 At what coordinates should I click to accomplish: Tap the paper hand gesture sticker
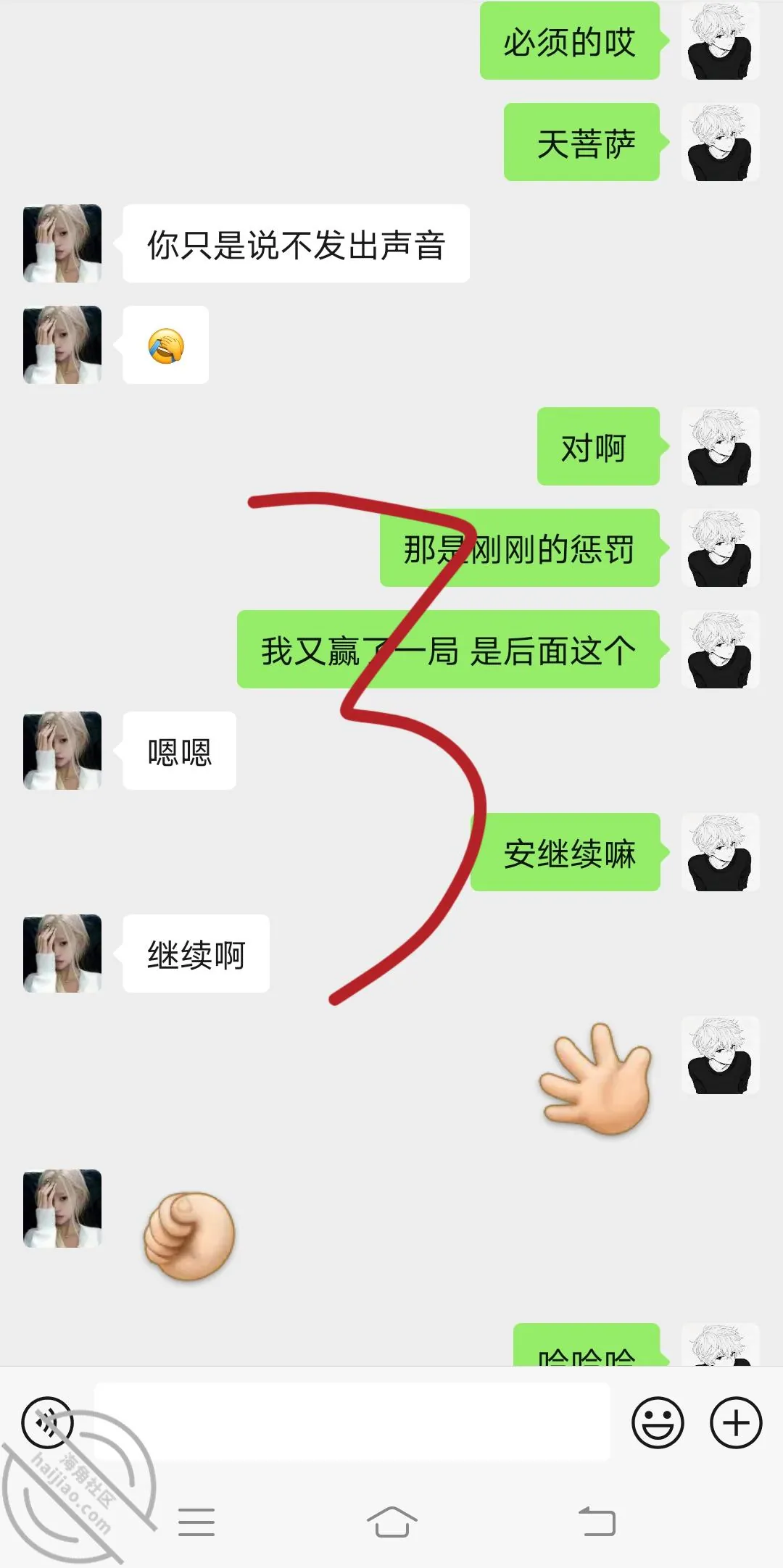tap(596, 1079)
